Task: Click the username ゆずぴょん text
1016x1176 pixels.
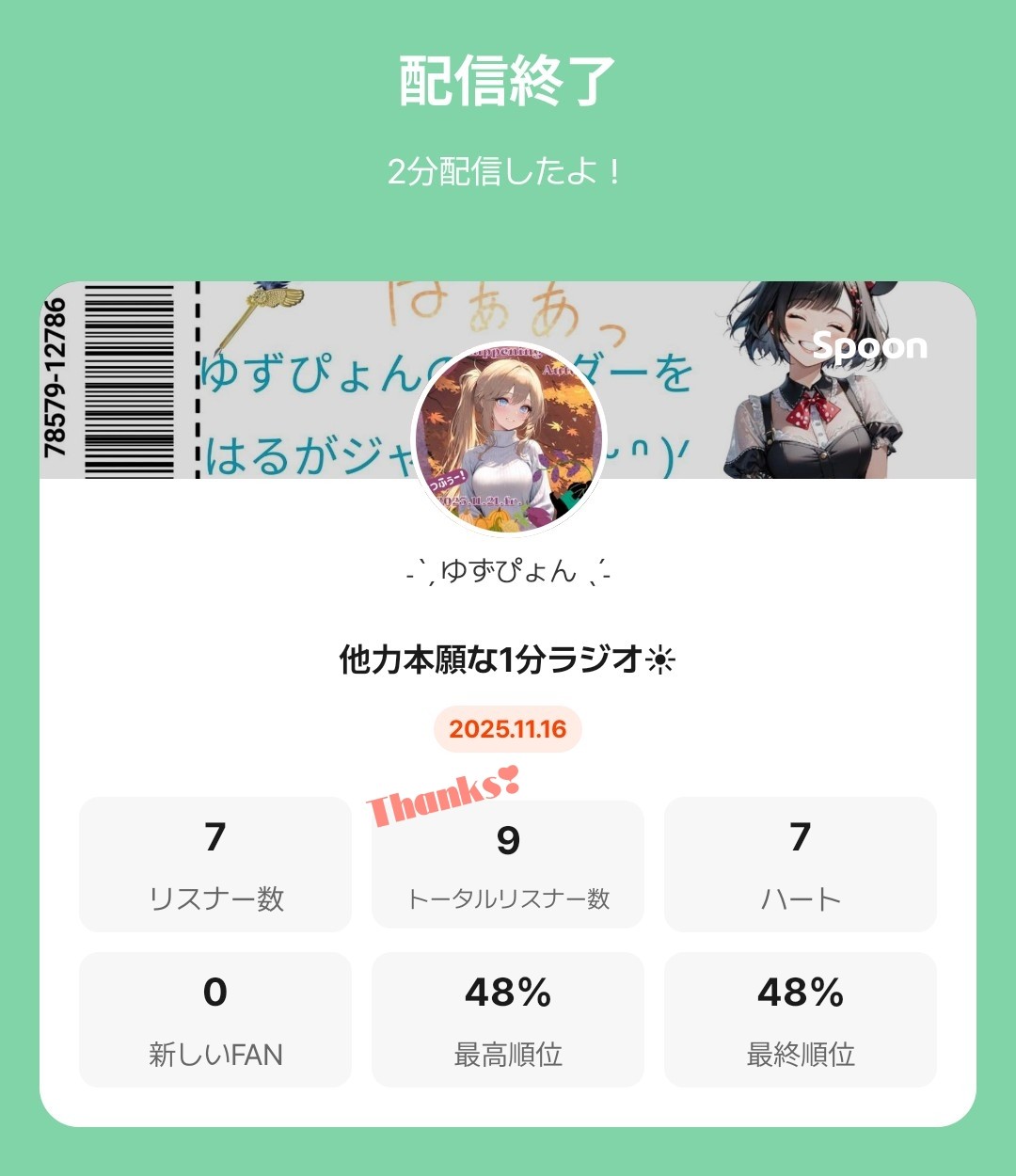Action: pos(508,572)
